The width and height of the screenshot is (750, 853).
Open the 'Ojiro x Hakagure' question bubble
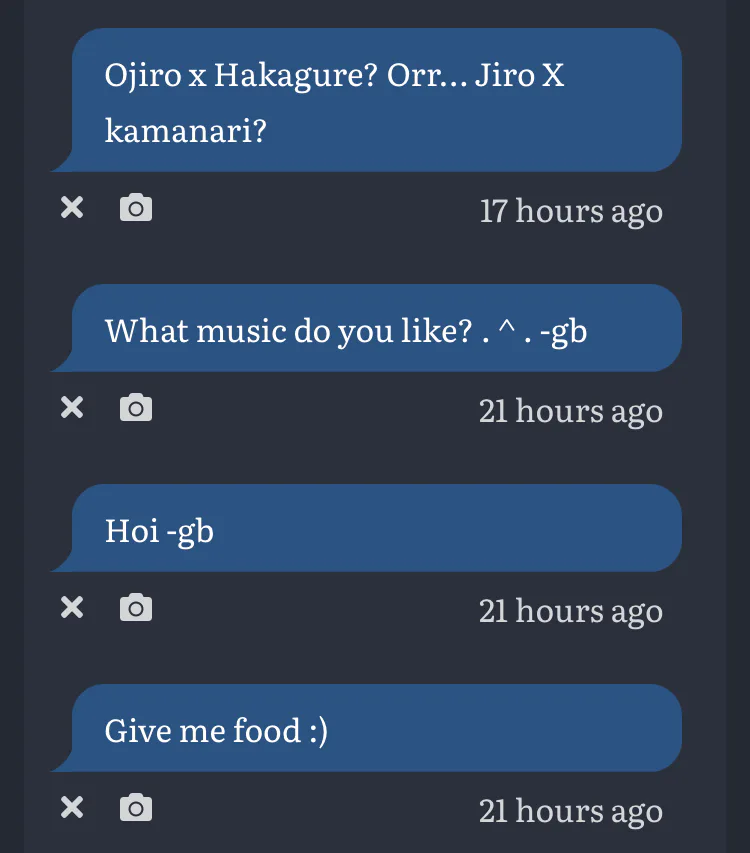pyautogui.click(x=376, y=101)
